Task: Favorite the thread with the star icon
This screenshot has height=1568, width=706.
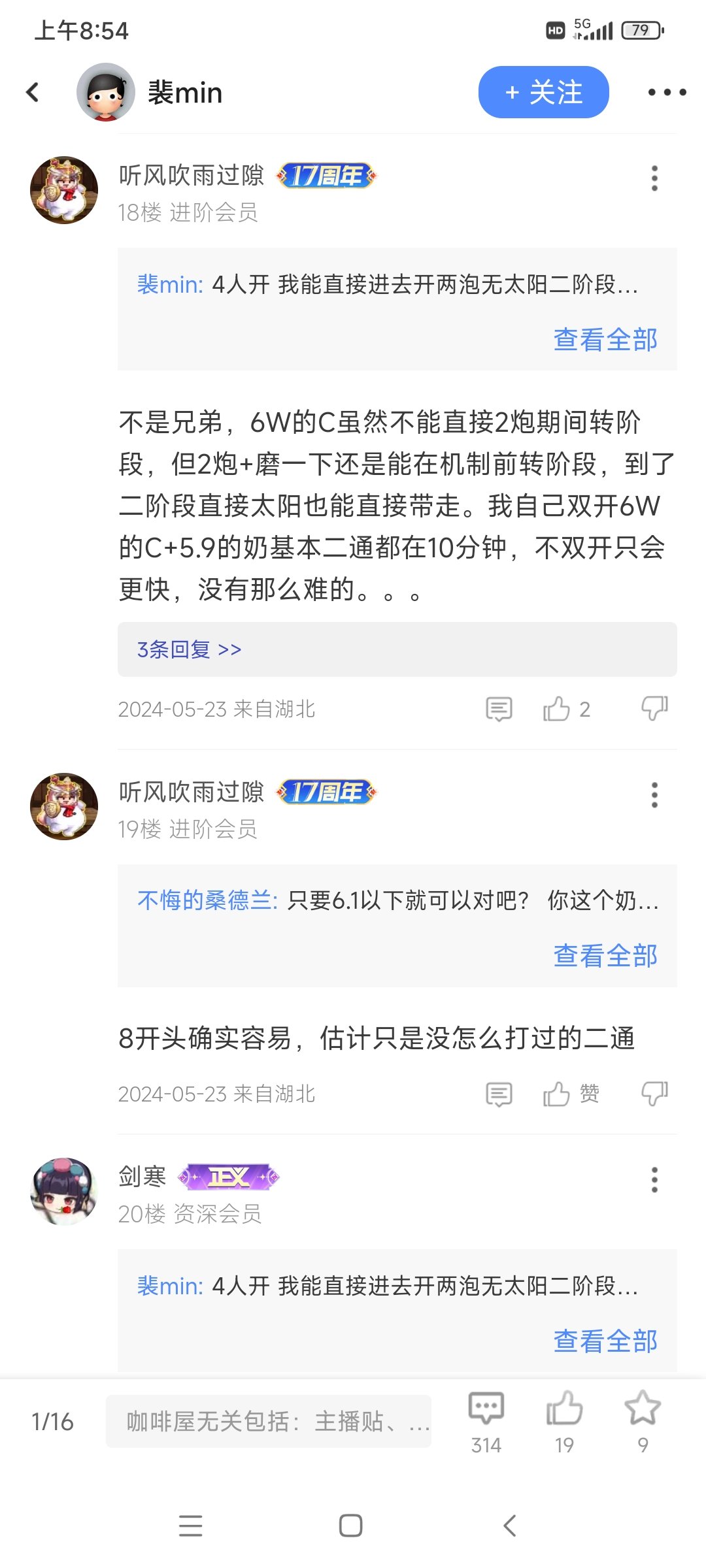Action: click(643, 1421)
